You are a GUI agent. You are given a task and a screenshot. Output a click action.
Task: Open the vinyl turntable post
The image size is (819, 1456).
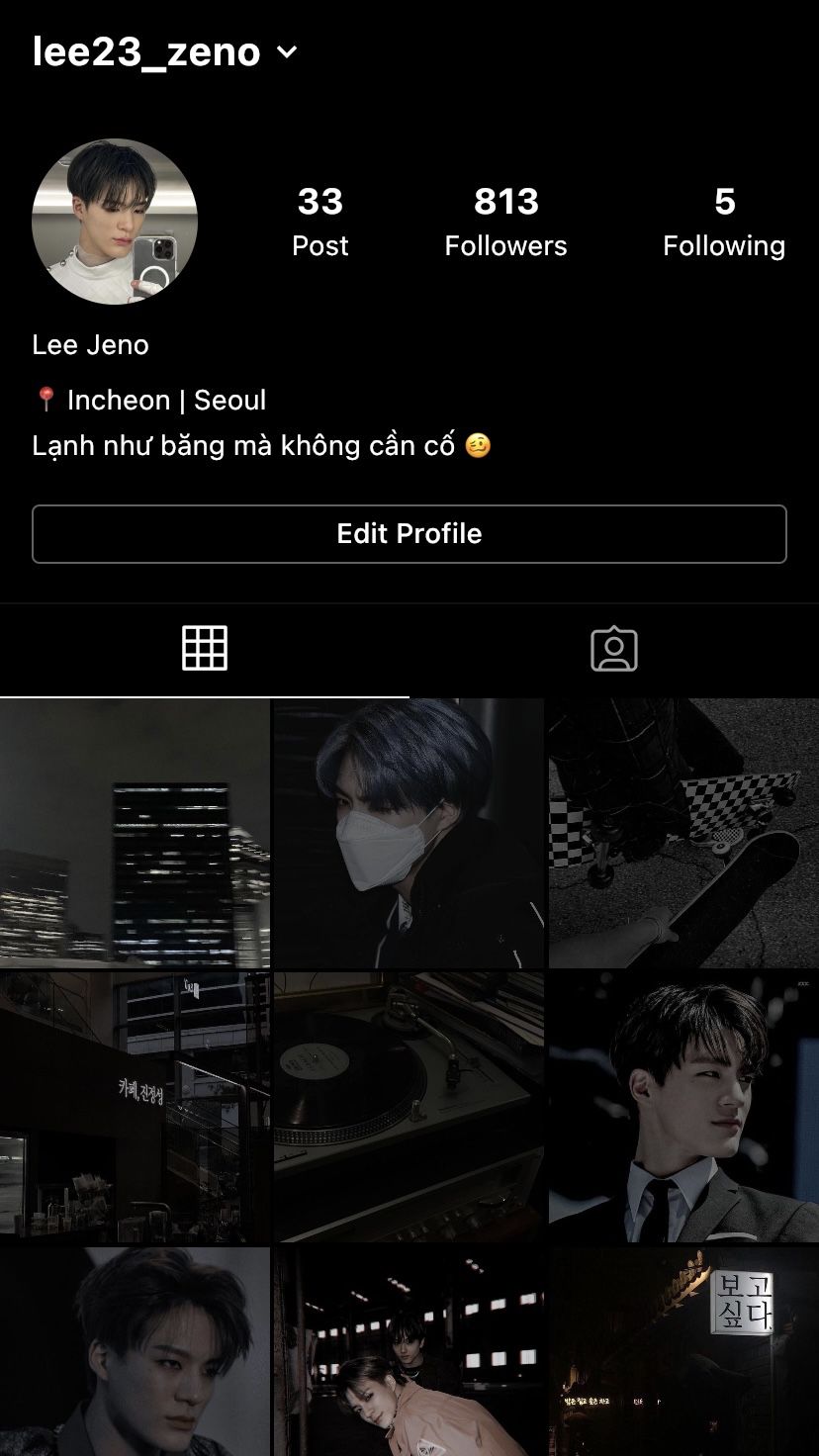coord(409,1107)
